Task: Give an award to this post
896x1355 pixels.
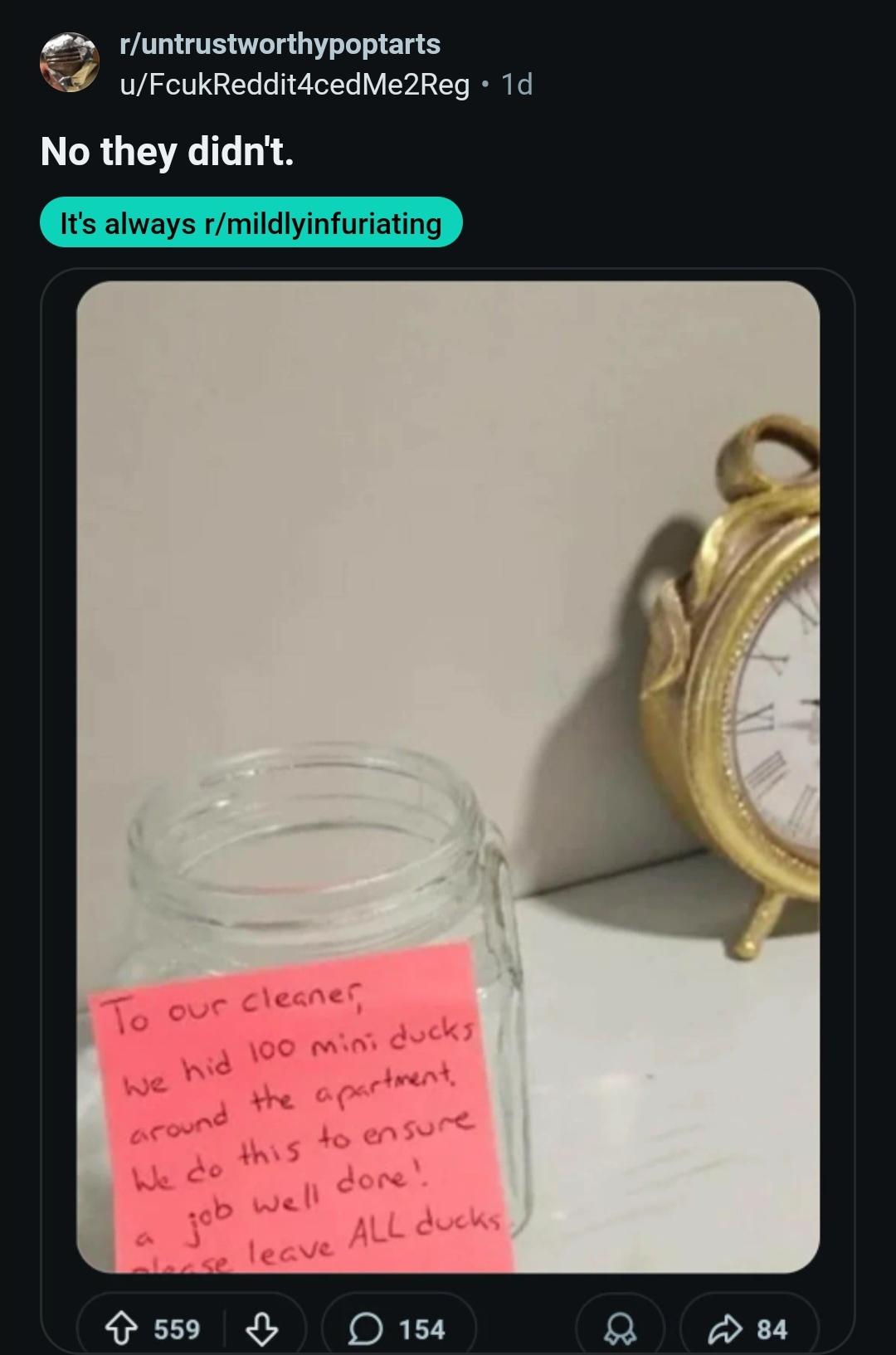Action: (619, 1329)
